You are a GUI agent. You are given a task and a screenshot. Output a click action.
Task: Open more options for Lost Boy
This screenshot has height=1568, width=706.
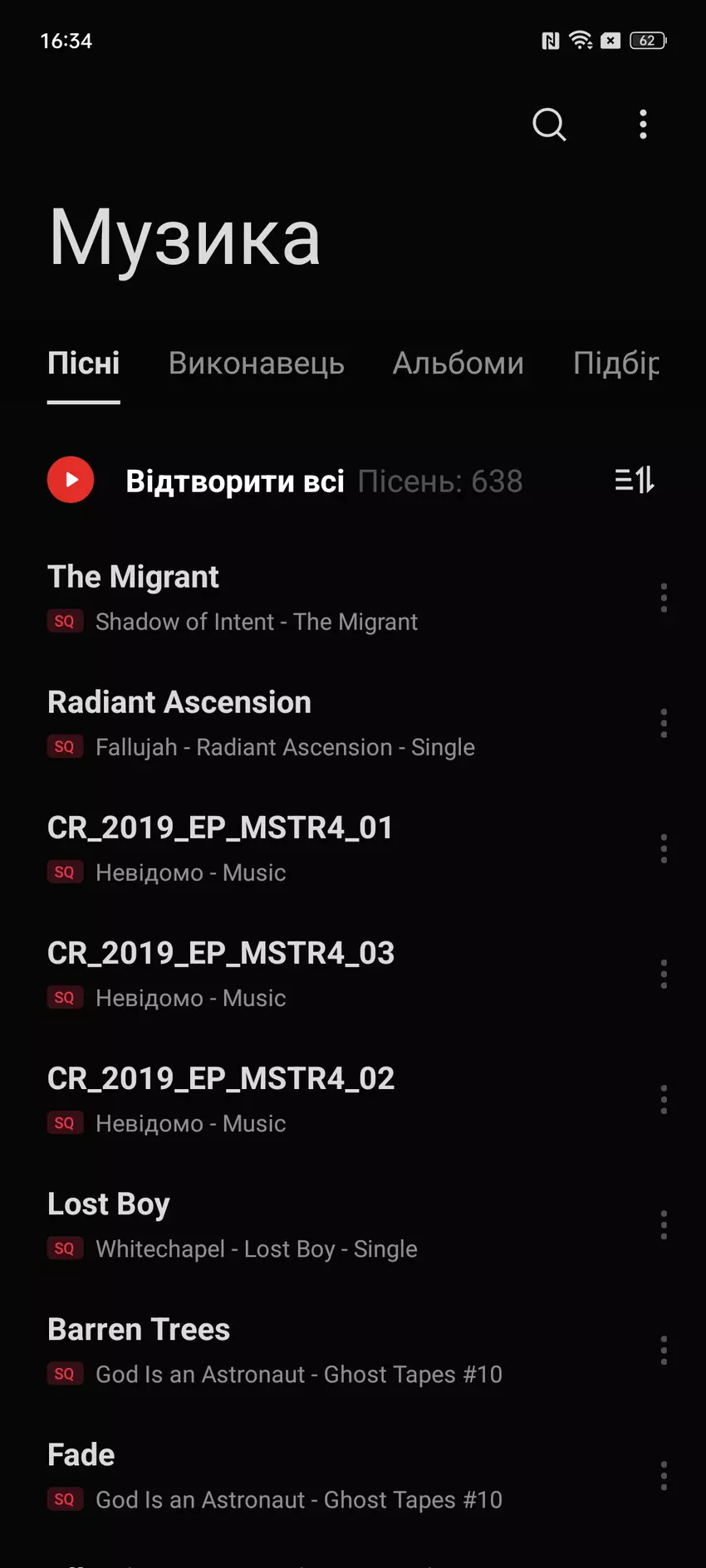point(664,1225)
